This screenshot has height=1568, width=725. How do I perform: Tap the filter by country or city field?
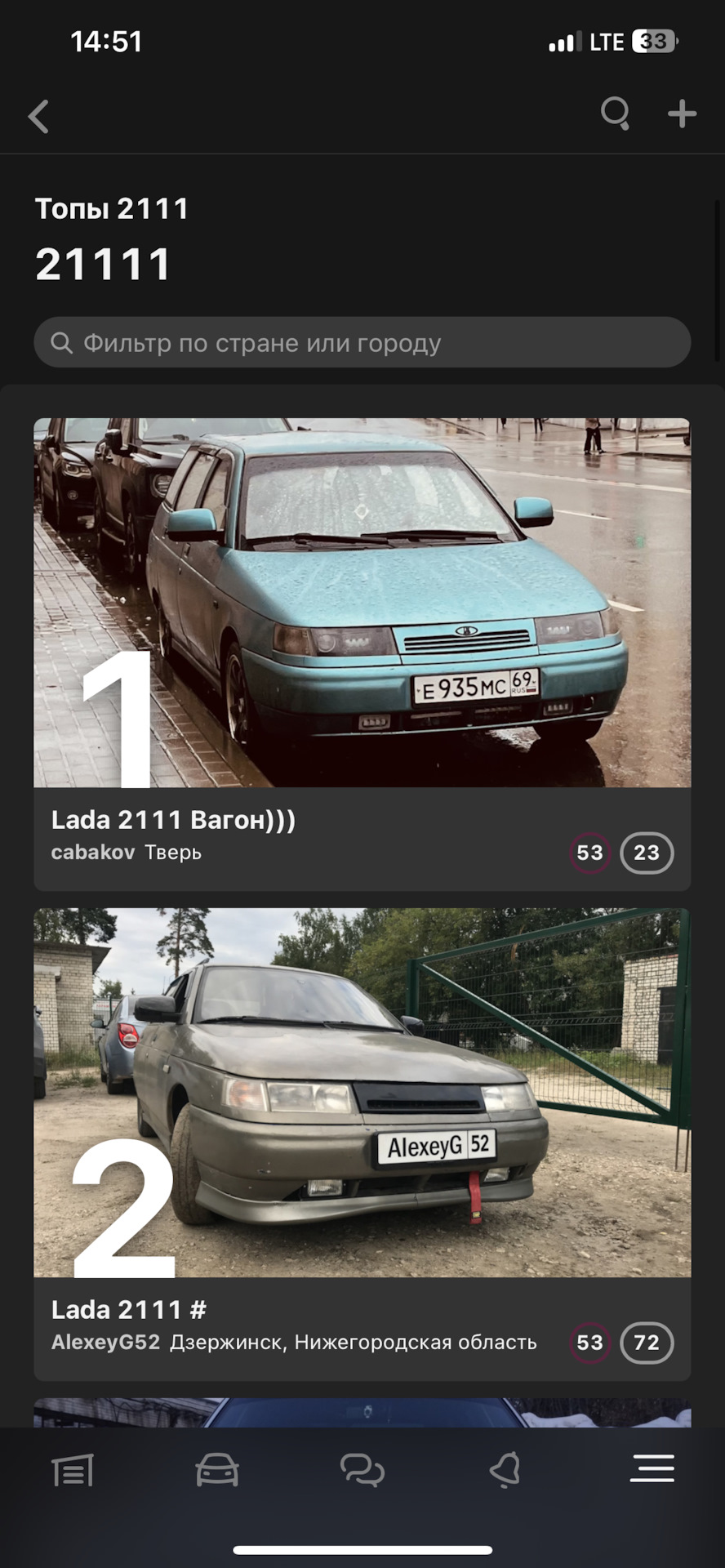(362, 343)
